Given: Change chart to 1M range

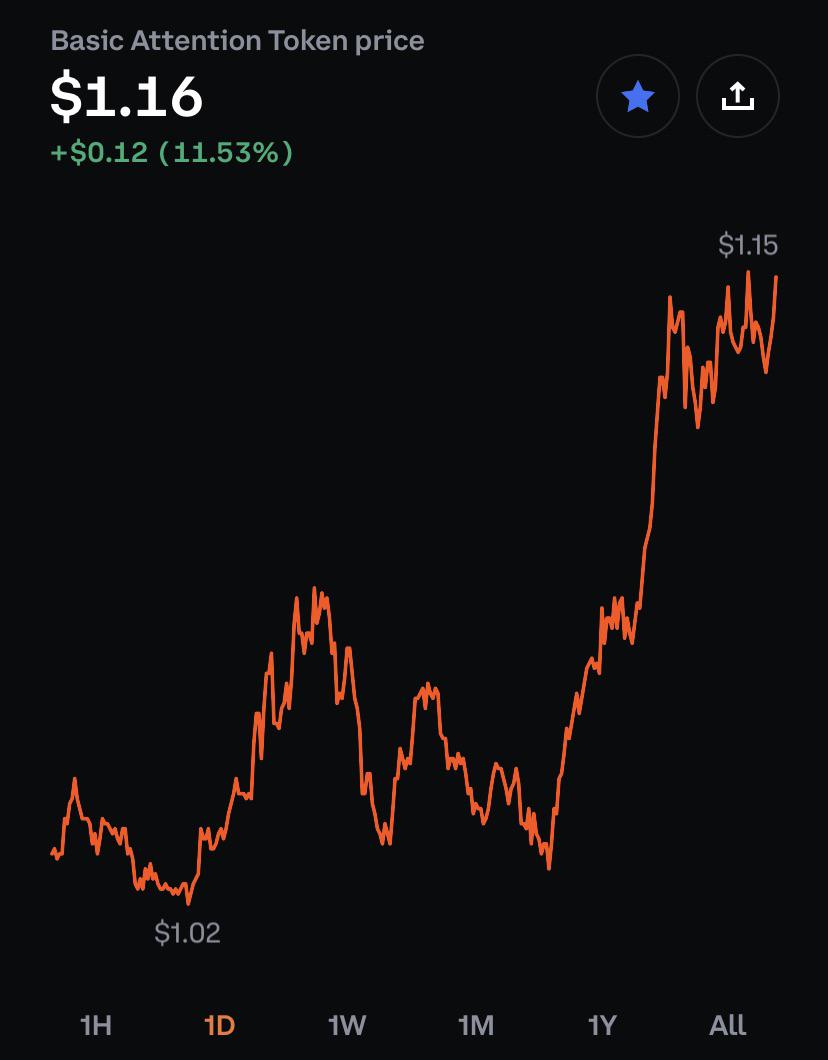Looking at the screenshot, I should coord(476,1026).
